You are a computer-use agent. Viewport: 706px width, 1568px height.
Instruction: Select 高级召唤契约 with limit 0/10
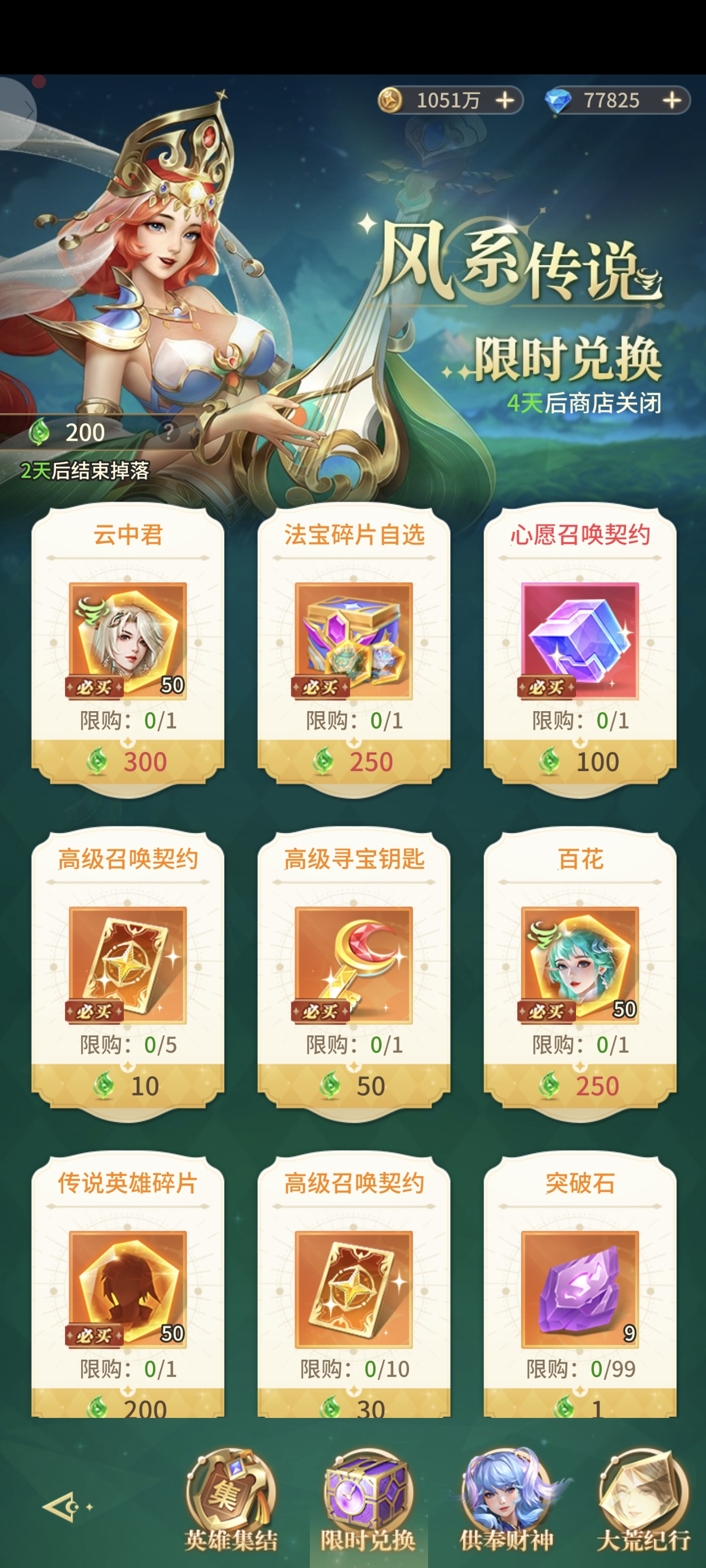[354, 1290]
